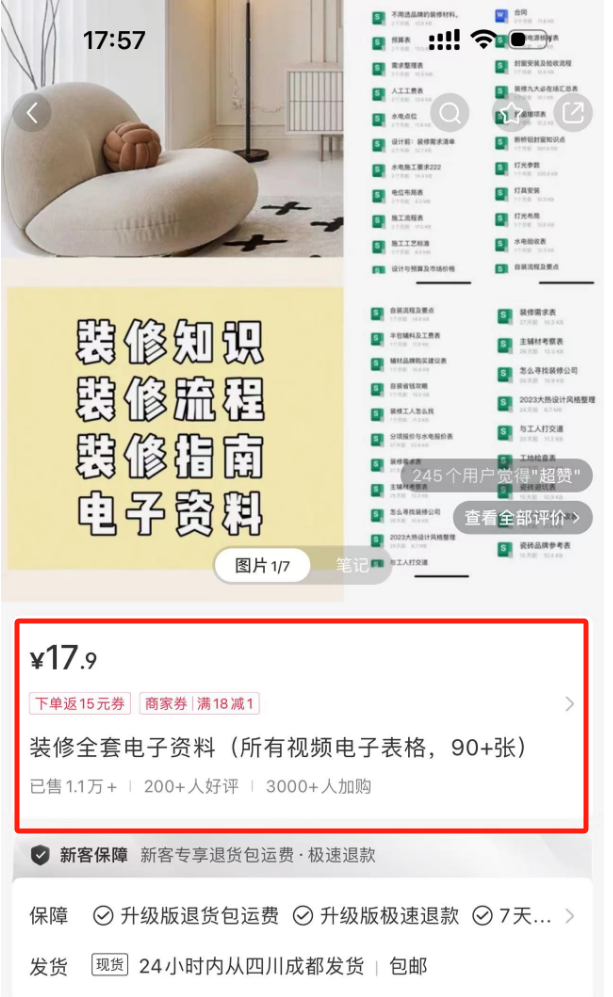Open search from the top magnifier icon
The image size is (613, 997).
[450, 113]
